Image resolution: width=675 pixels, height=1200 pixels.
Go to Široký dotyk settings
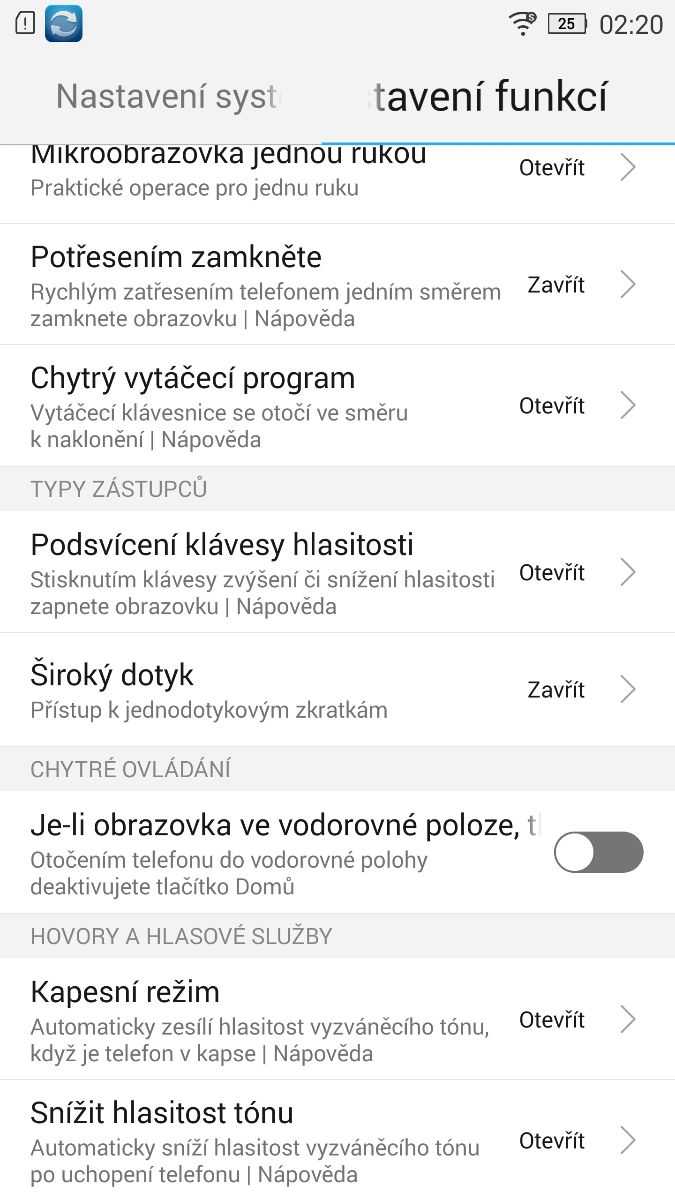(x=337, y=690)
